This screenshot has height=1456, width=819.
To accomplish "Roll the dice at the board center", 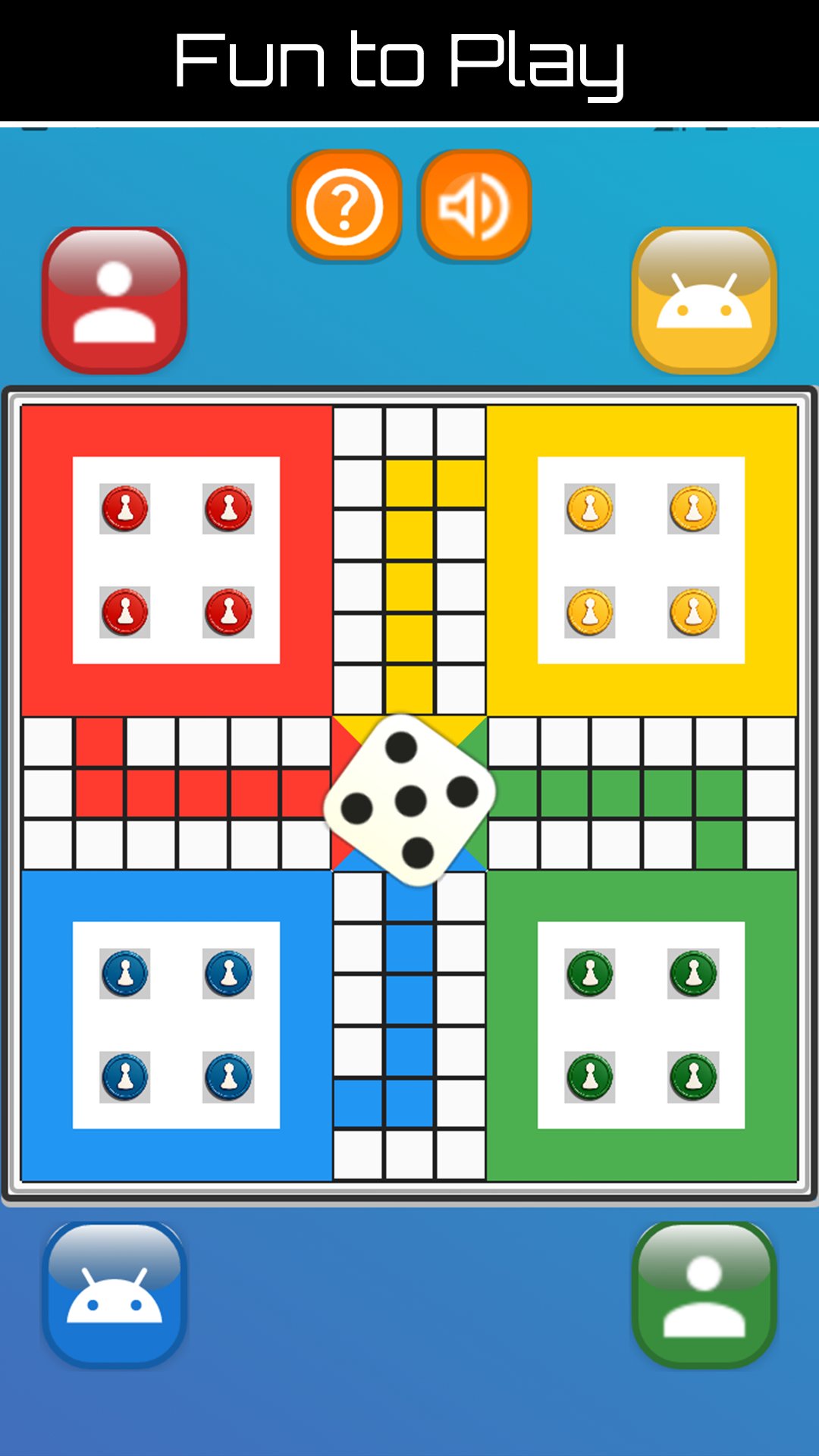I will (x=409, y=800).
